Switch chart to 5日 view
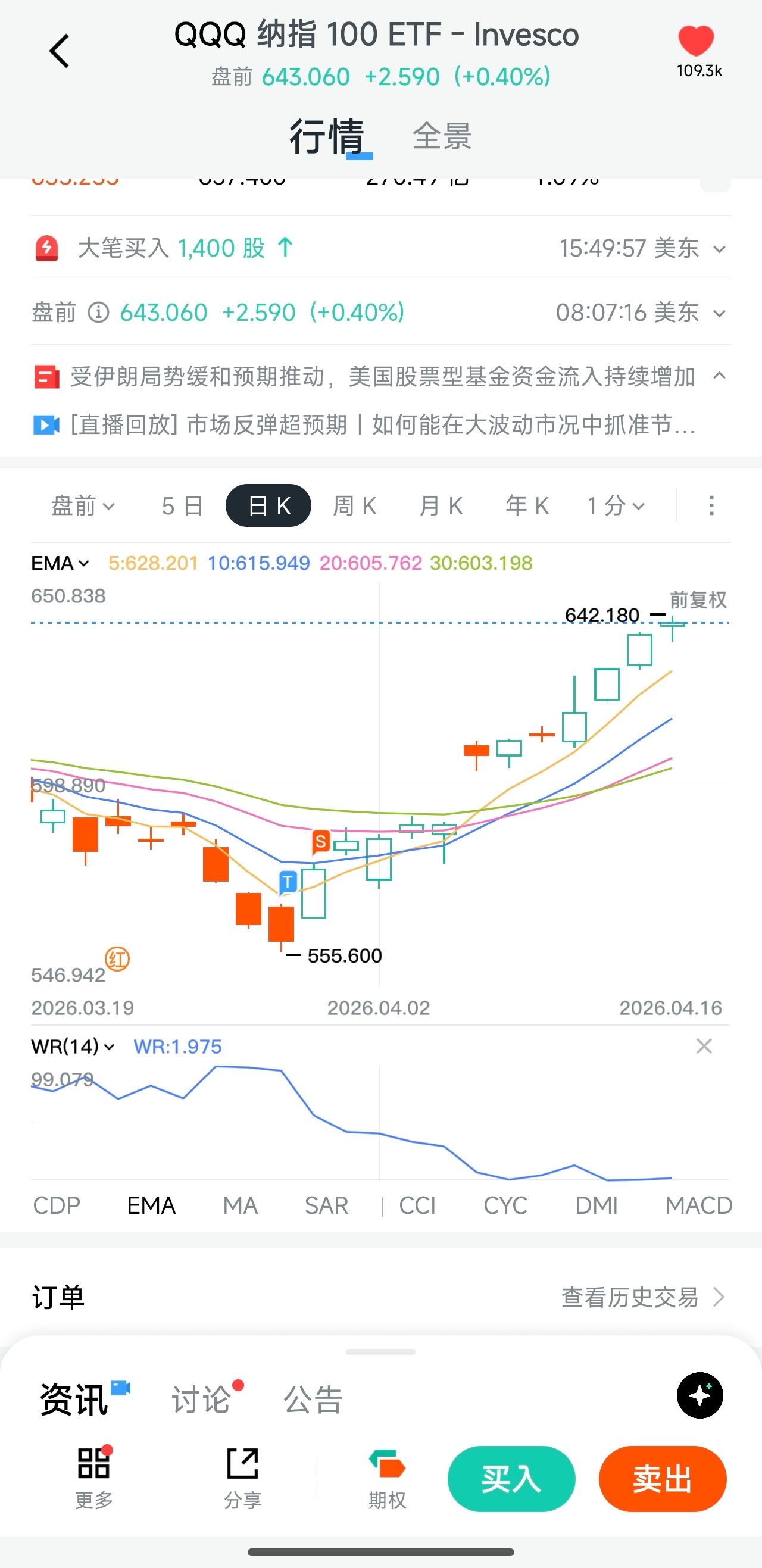The height and width of the screenshot is (1568, 762). click(x=182, y=506)
